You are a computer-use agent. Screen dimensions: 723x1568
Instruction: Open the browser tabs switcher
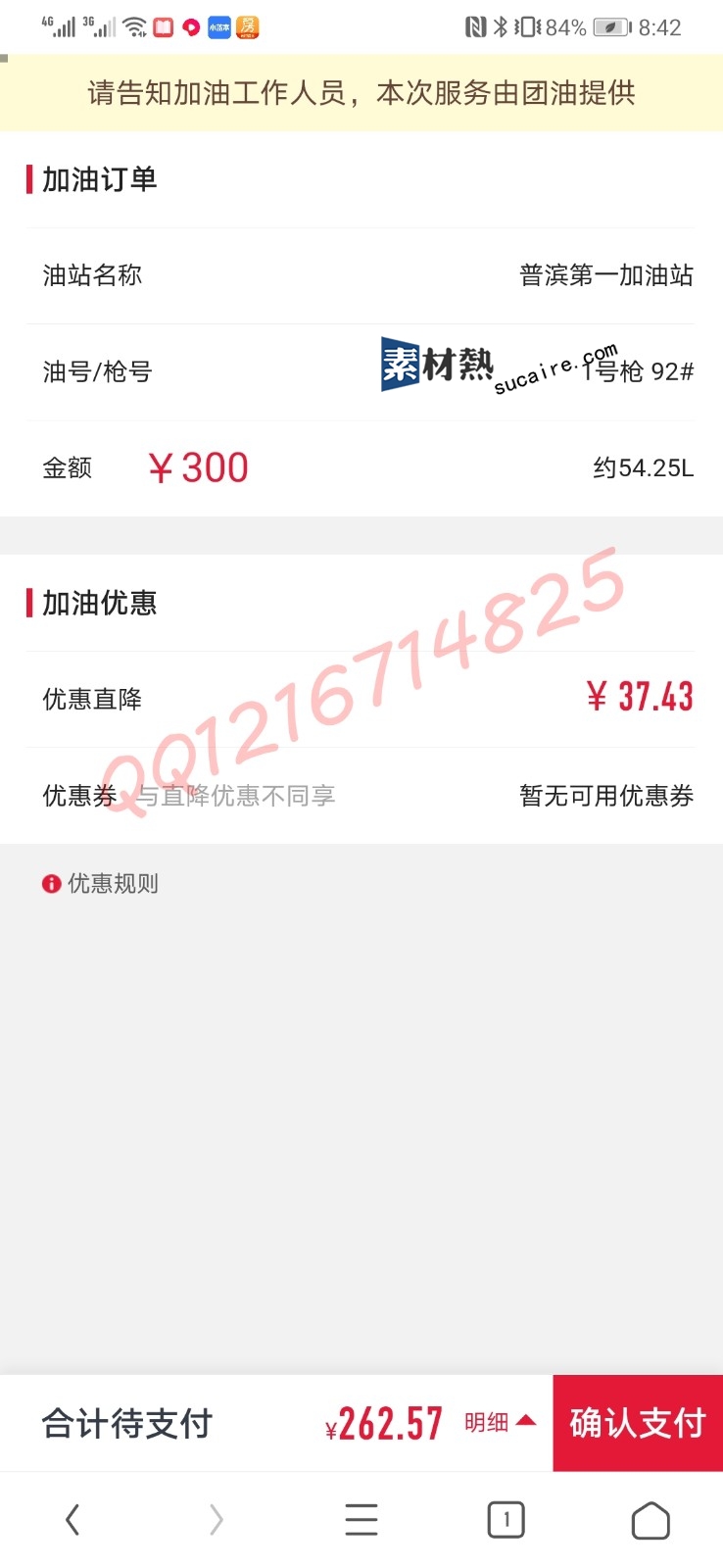(506, 1520)
